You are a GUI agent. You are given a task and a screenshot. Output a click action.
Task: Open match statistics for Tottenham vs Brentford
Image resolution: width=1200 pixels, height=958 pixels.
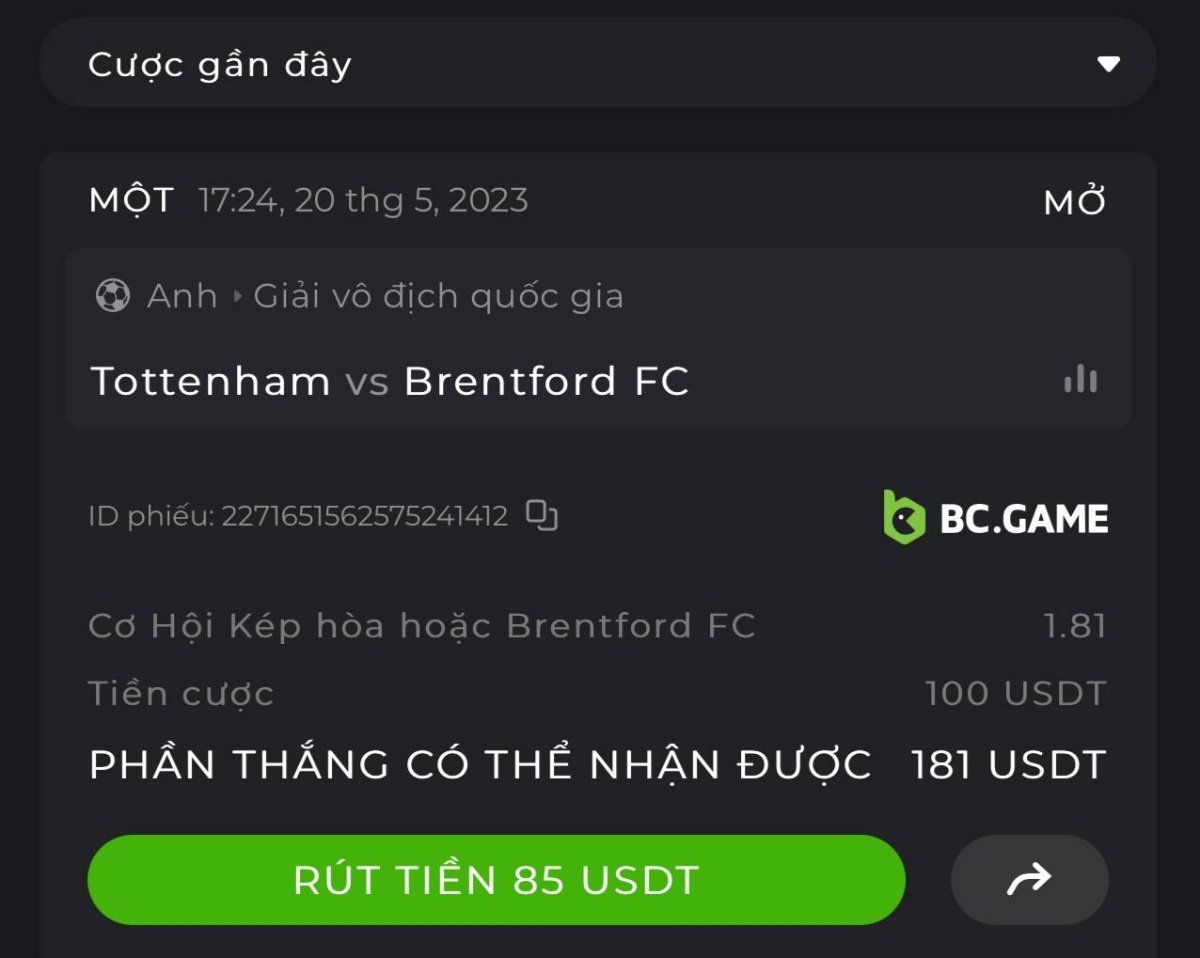pyautogui.click(x=1080, y=379)
